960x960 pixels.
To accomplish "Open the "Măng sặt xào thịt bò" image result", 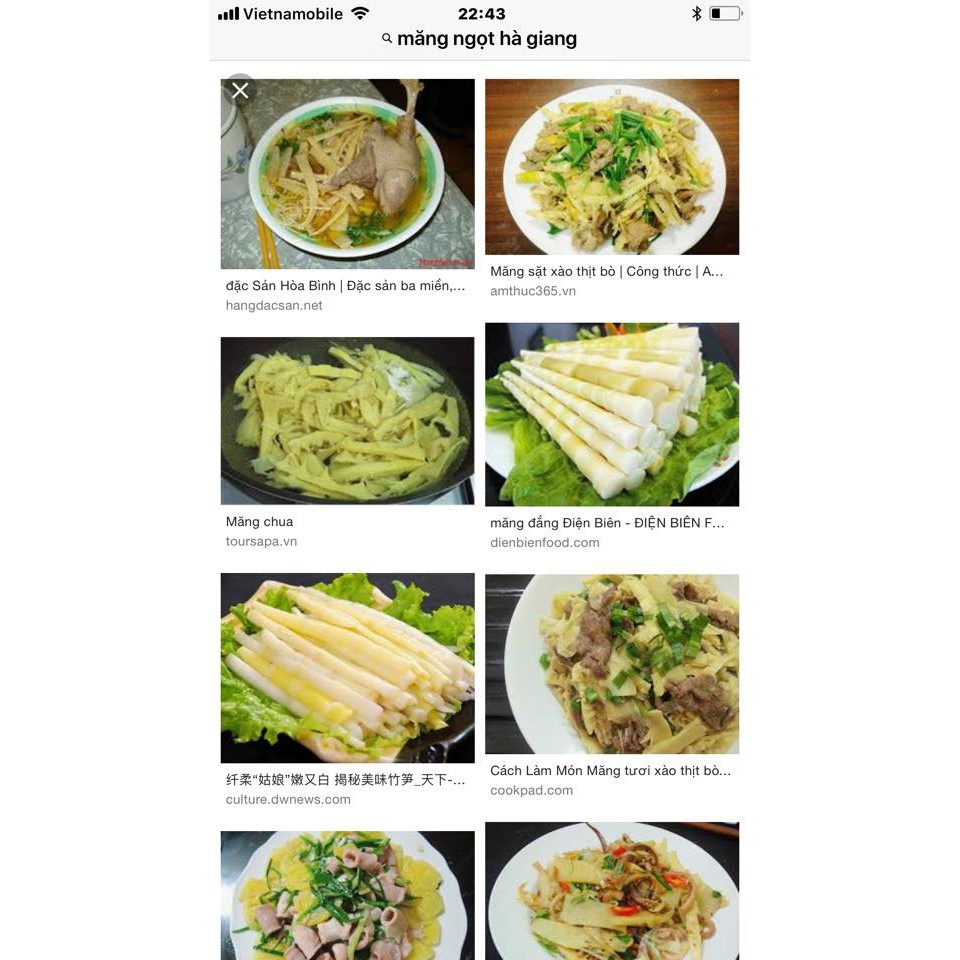I will tap(612, 167).
